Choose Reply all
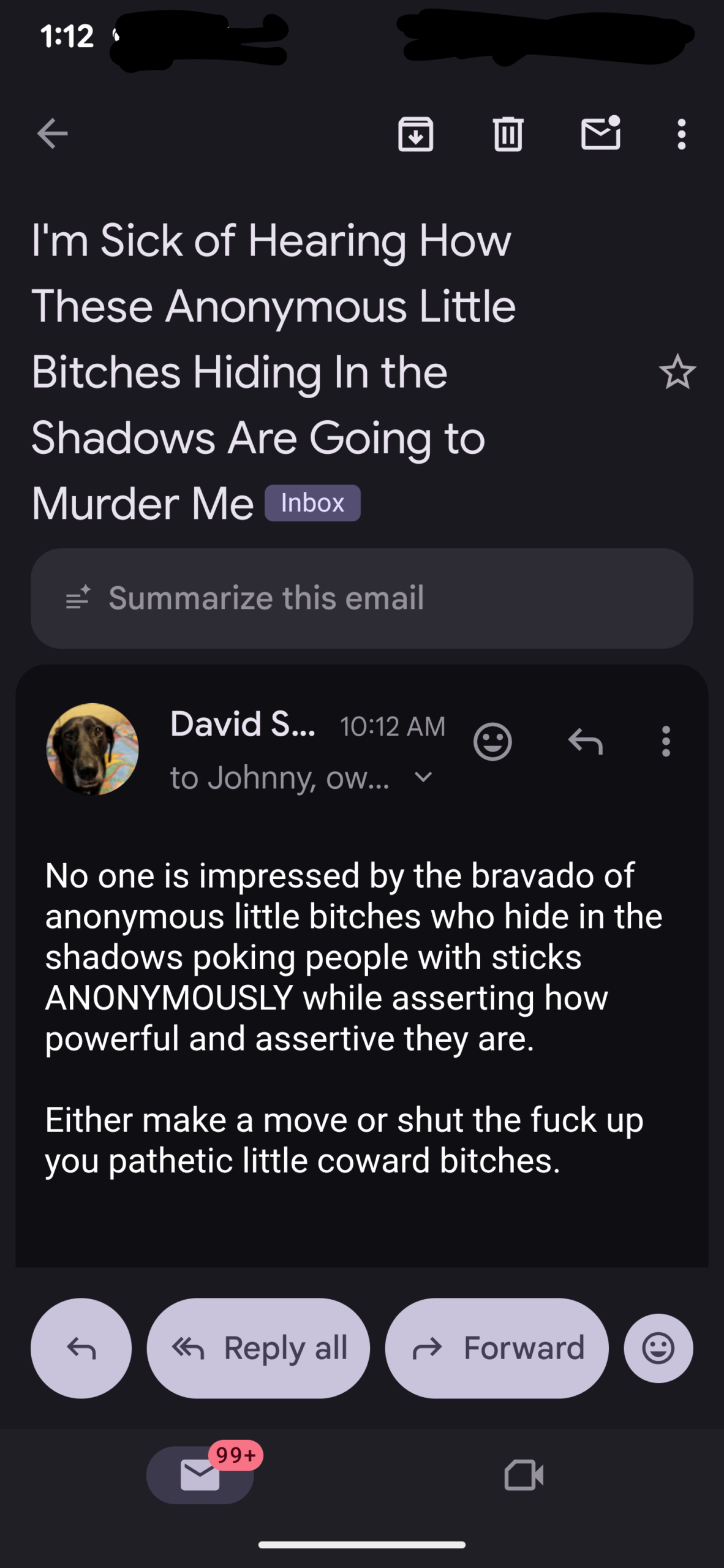 pos(258,1347)
